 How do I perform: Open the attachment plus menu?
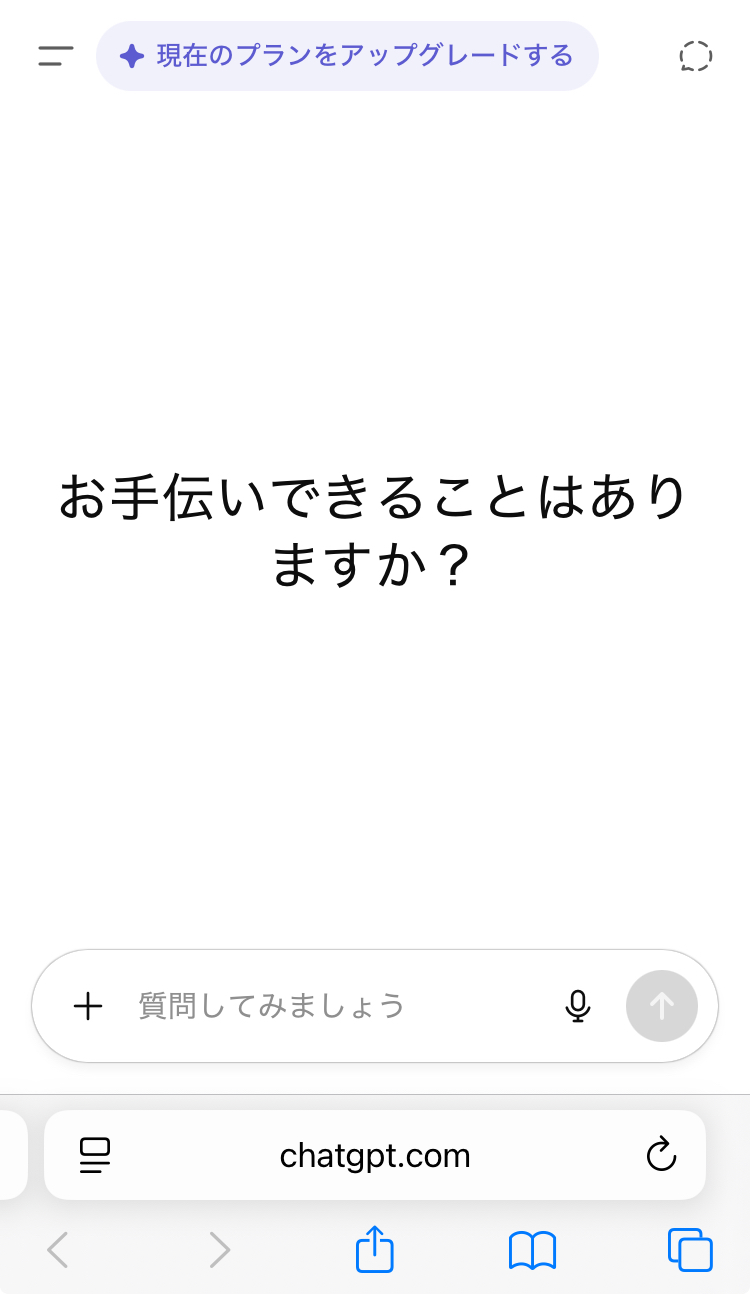tap(88, 1006)
